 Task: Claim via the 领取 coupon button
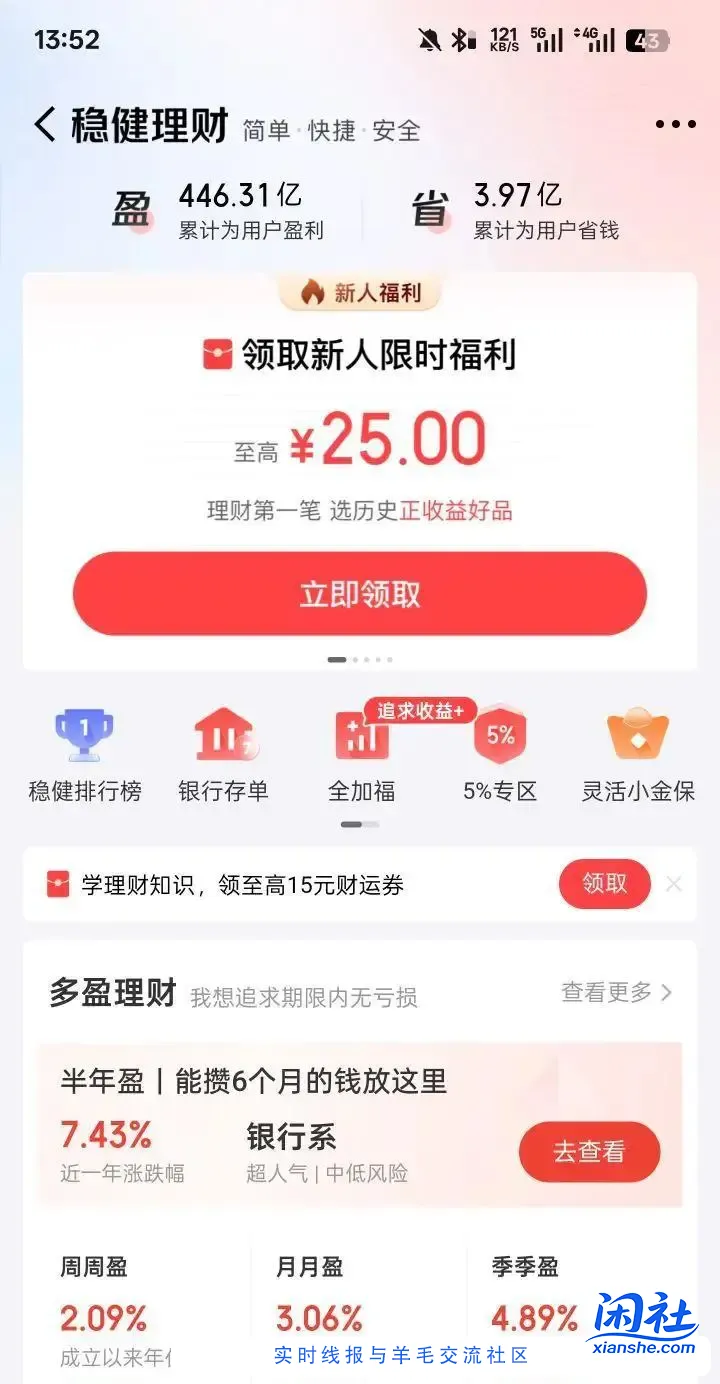[x=604, y=884]
